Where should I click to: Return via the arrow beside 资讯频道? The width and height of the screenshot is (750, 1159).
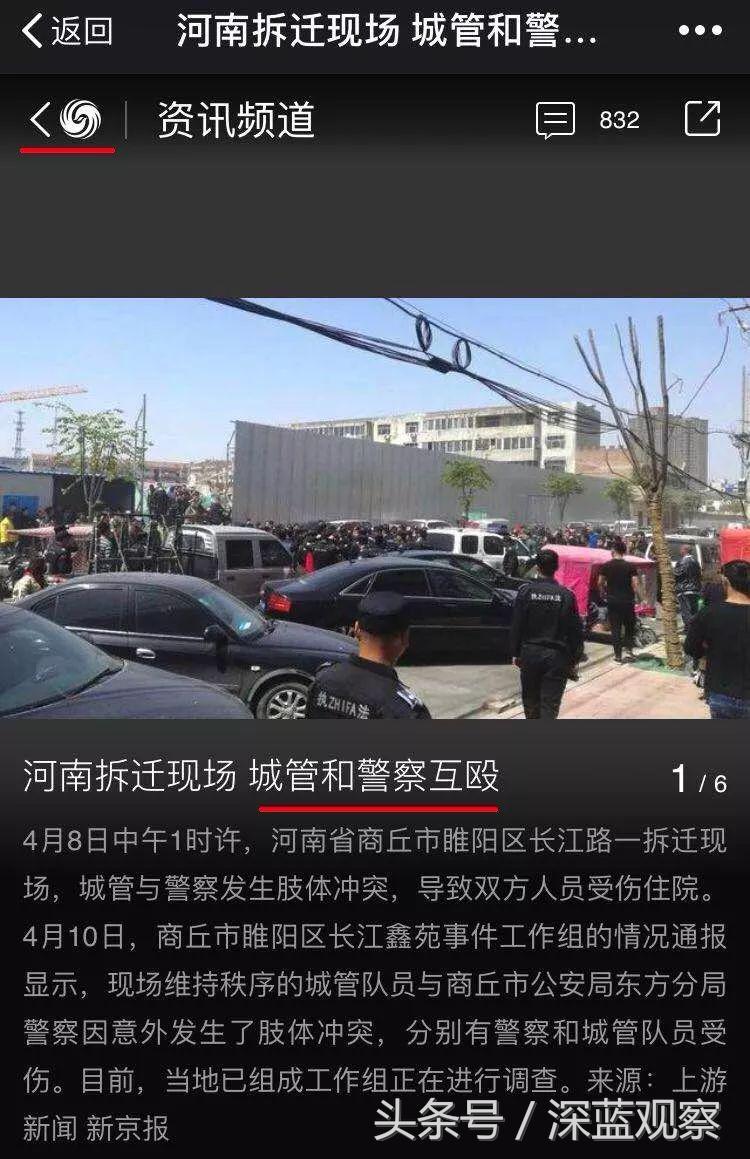tap(40, 120)
